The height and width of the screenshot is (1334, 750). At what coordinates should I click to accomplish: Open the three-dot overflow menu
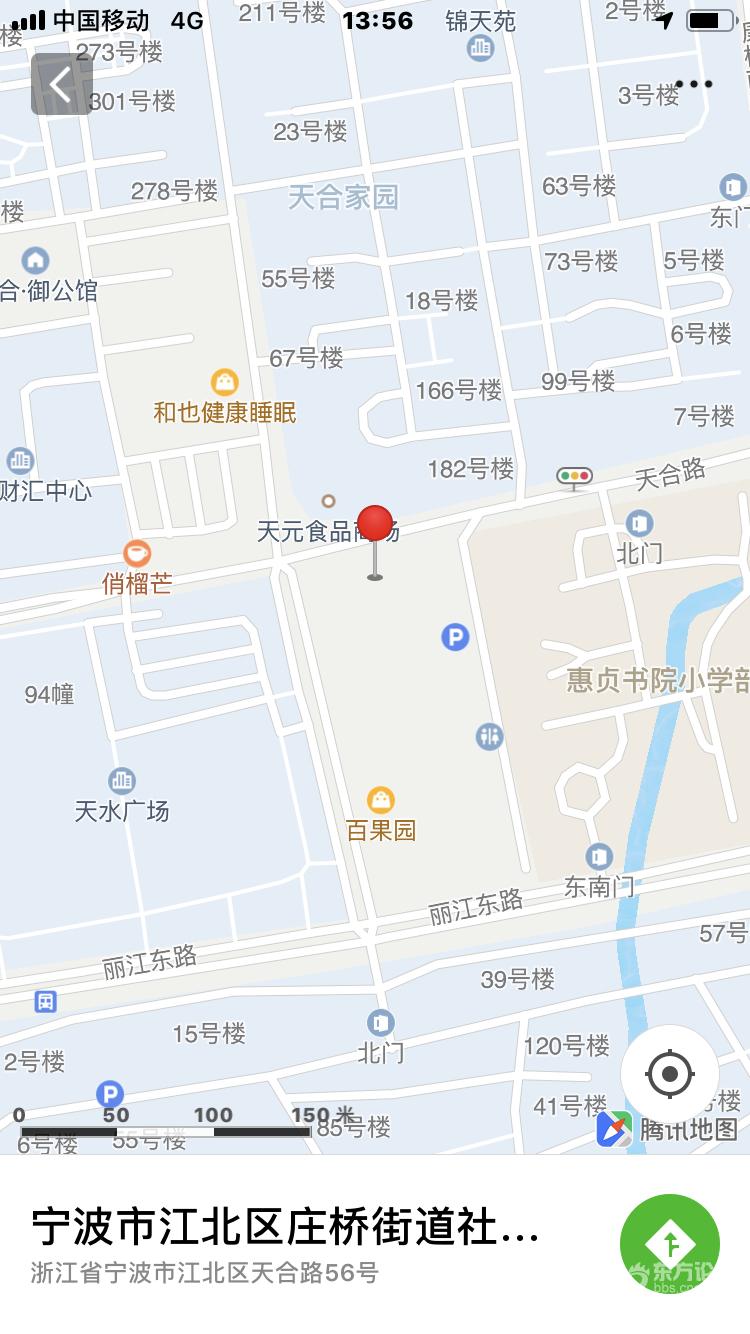click(x=693, y=85)
